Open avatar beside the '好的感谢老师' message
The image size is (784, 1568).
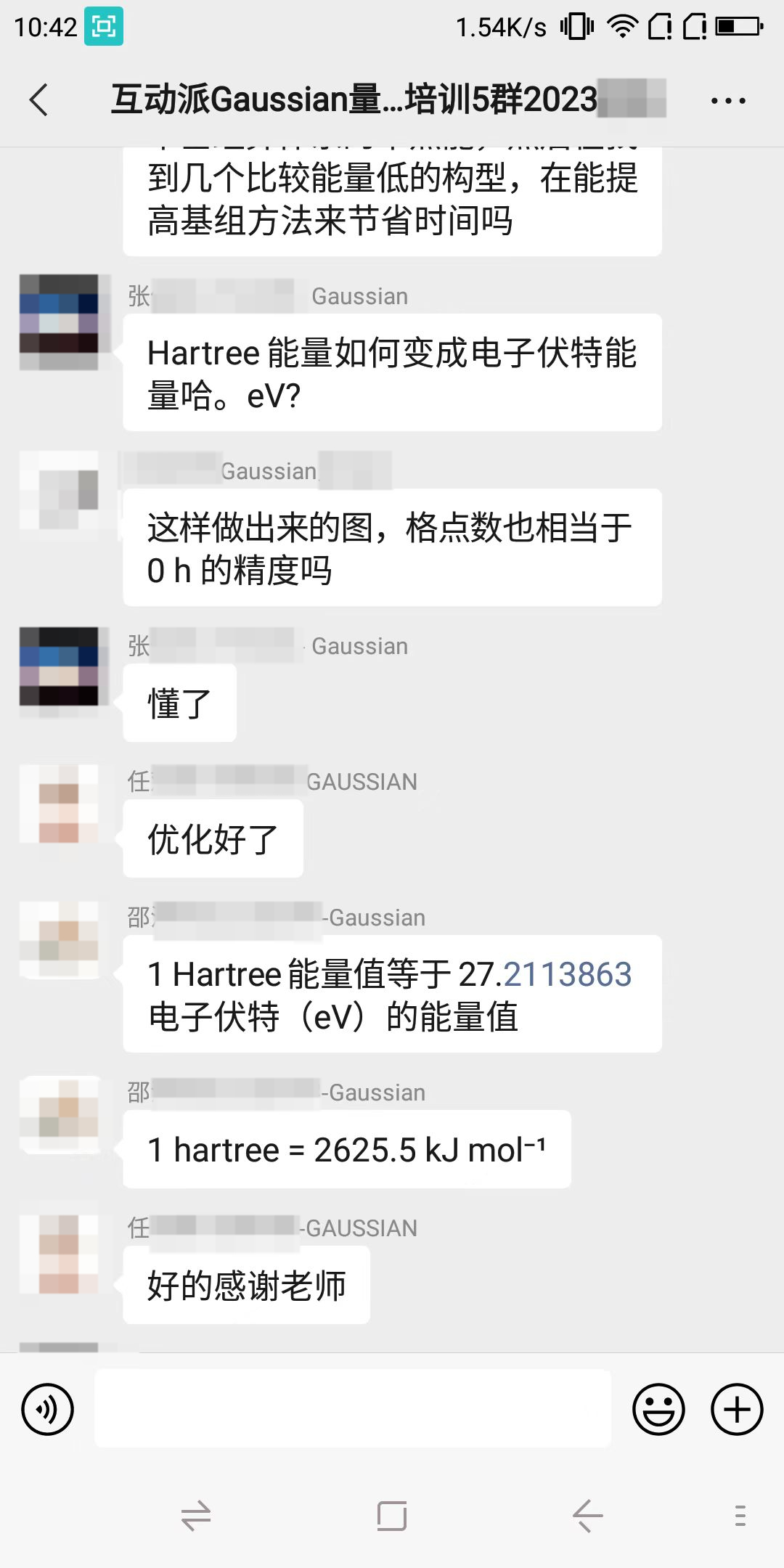59,1254
